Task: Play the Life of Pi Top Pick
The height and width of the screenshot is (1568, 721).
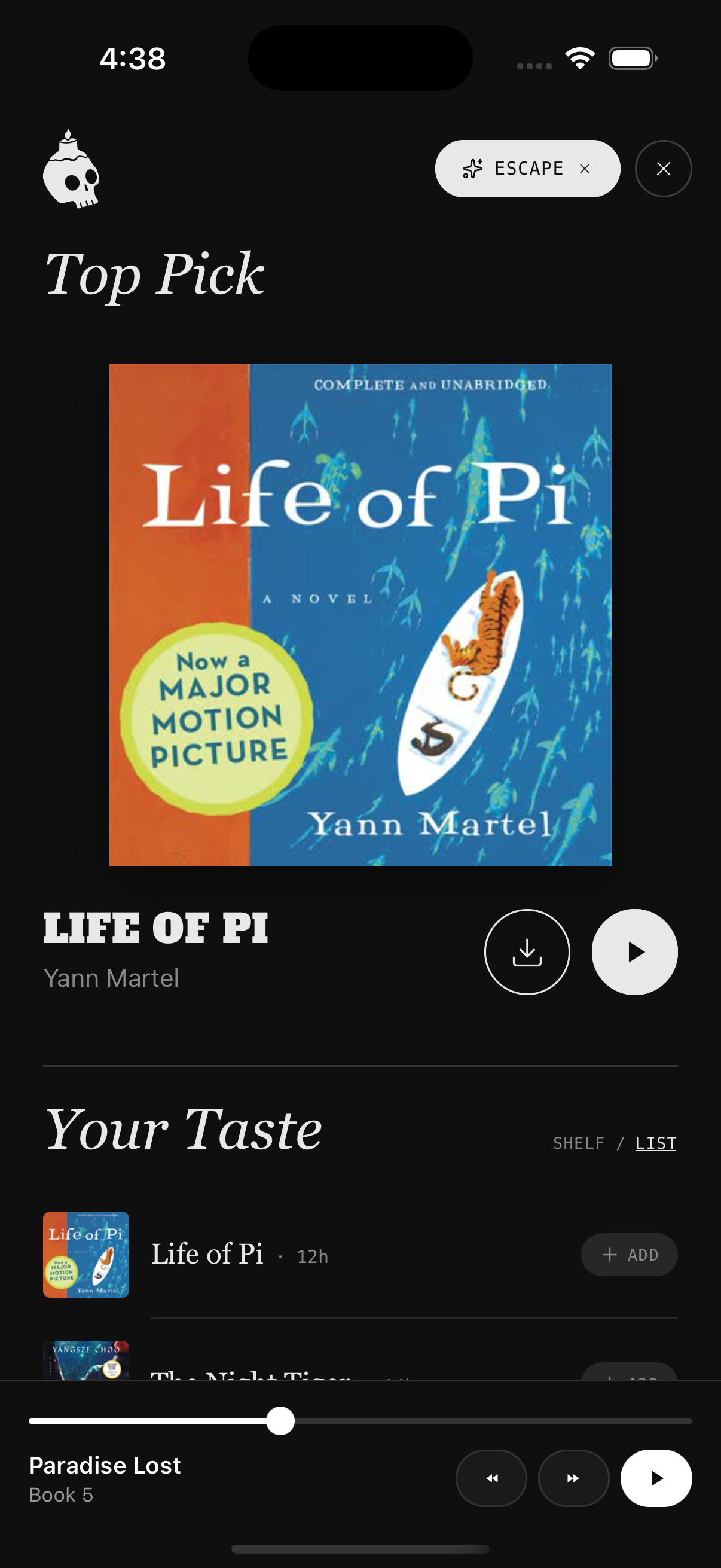Action: (634, 953)
